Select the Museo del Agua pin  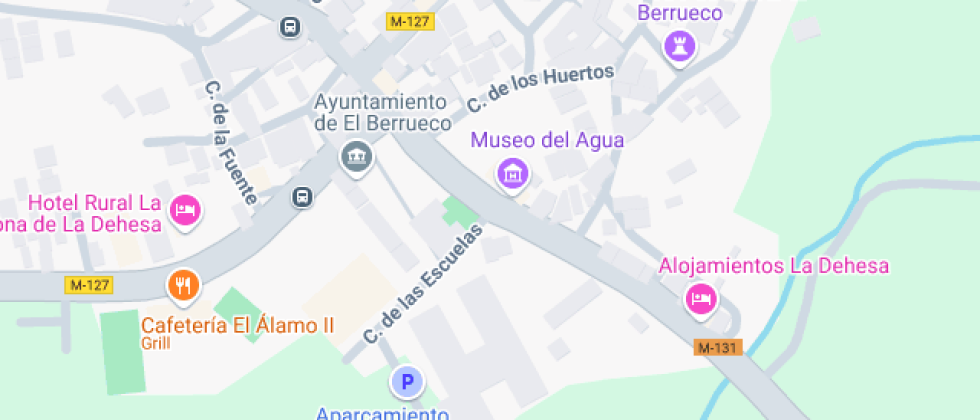513,173
